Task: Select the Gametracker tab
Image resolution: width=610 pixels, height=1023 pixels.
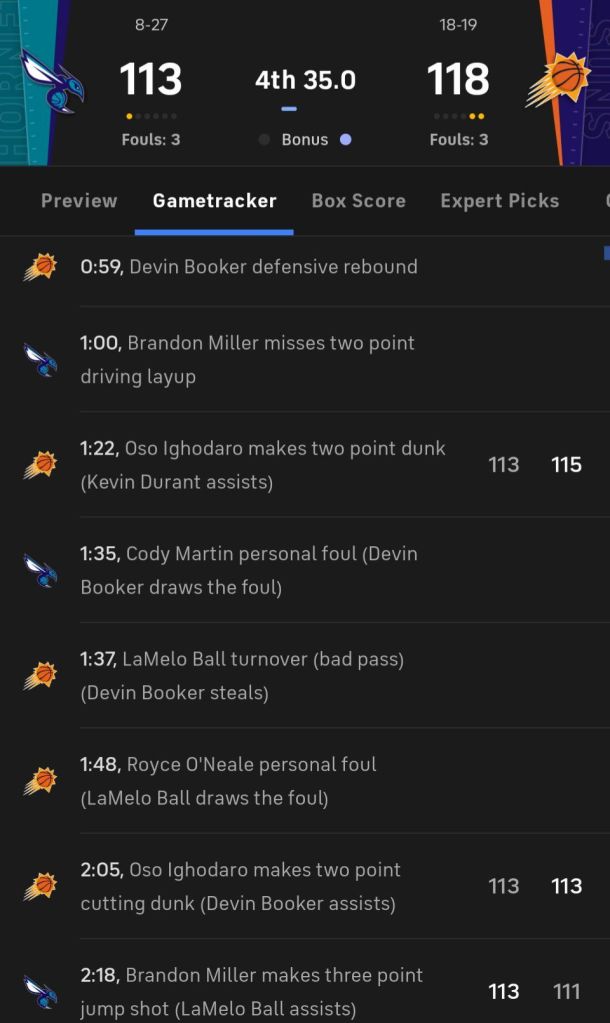Action: point(214,201)
